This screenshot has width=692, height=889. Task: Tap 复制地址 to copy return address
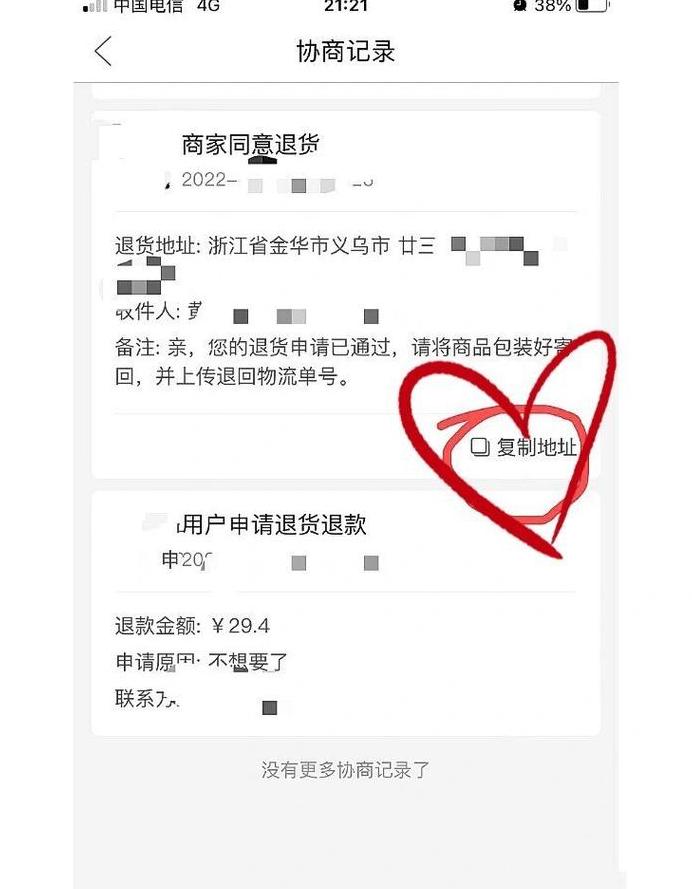[x=526, y=447]
